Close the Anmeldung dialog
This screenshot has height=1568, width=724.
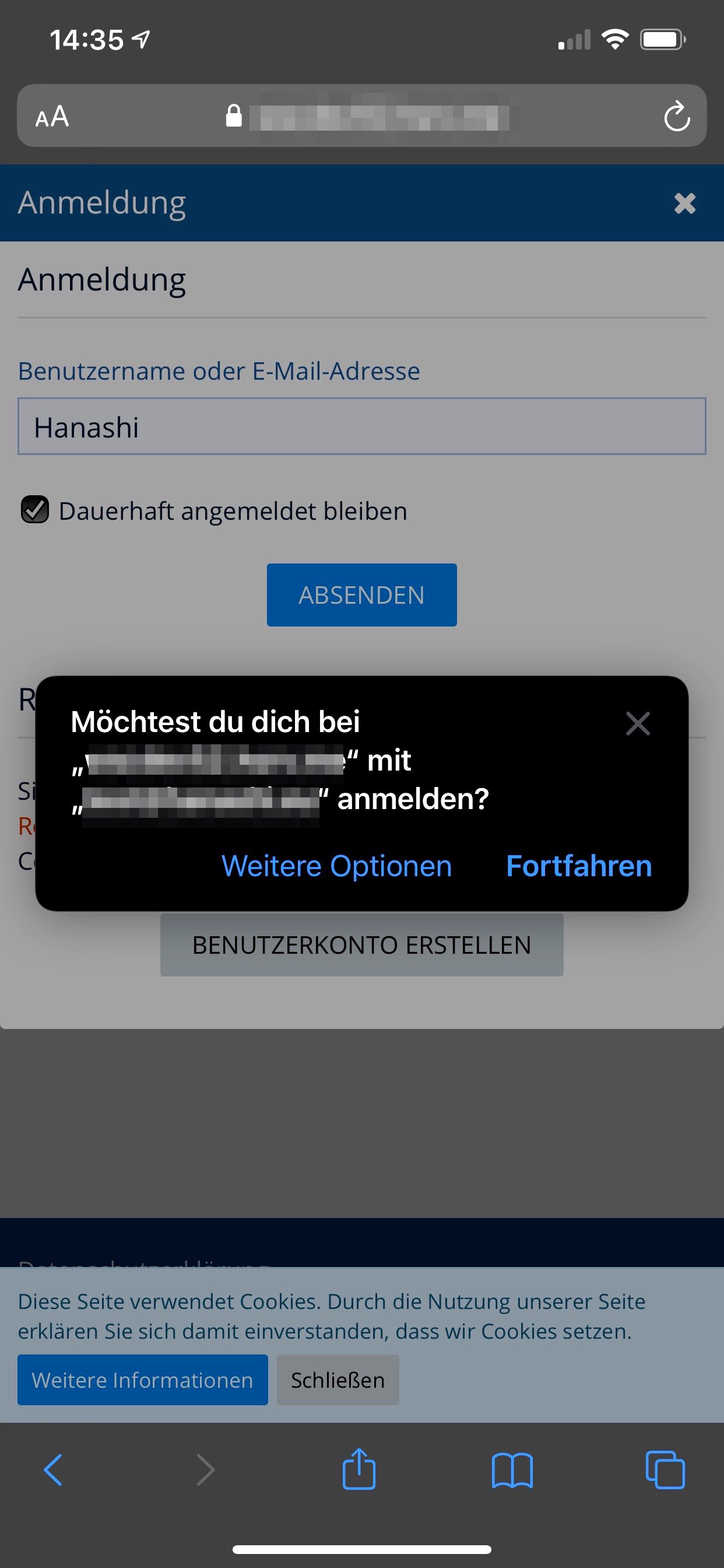click(x=684, y=204)
